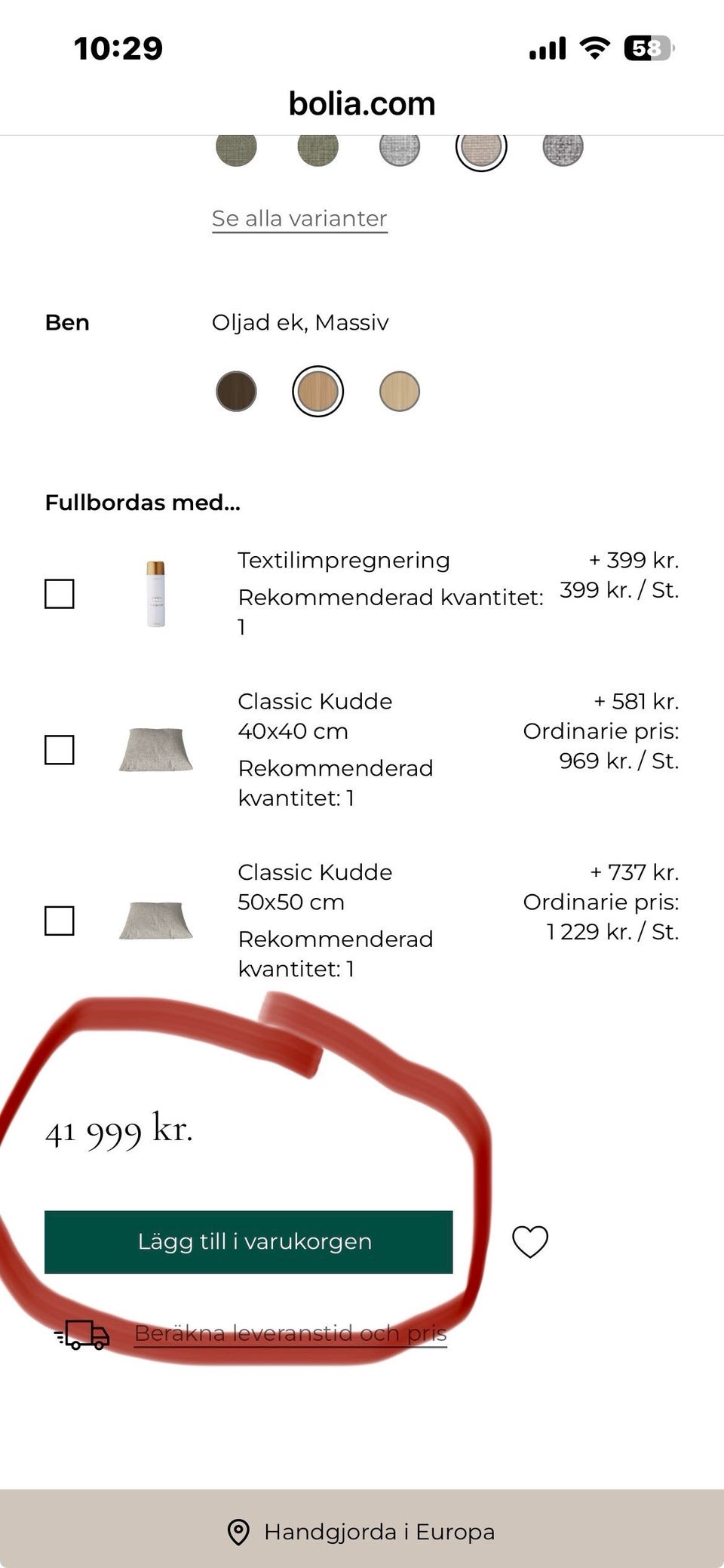Select the dark brown leg swatch
Viewport: 724px width, 1568px height.
click(x=237, y=392)
